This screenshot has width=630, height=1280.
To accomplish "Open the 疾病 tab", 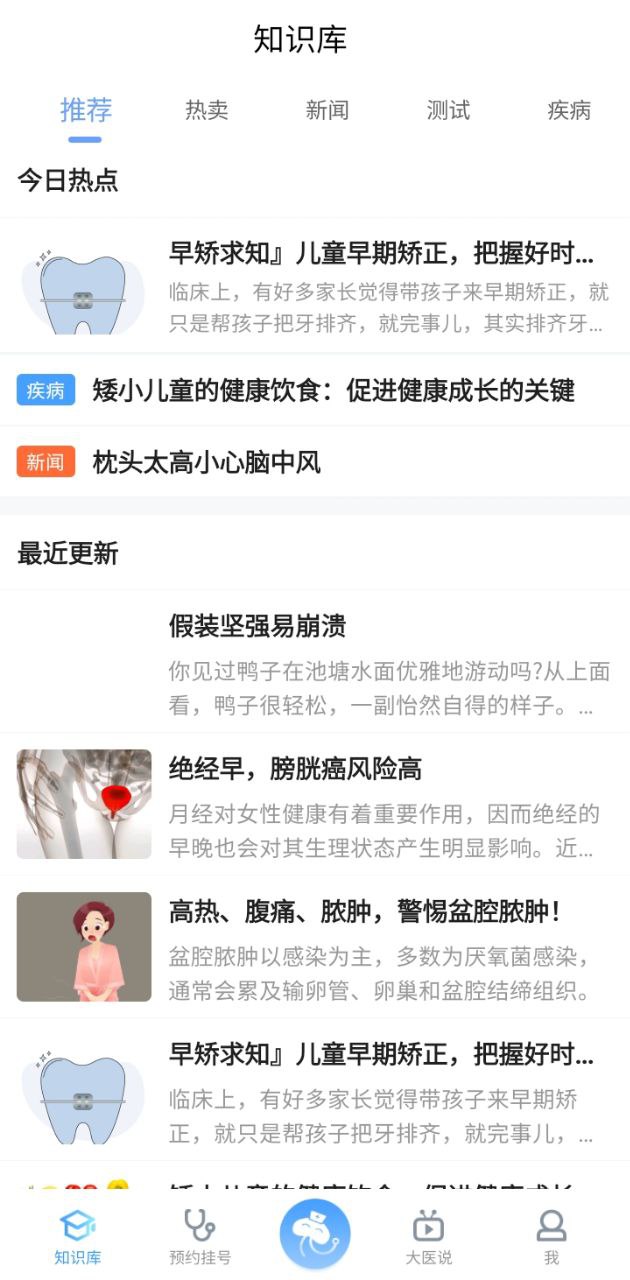I will tap(568, 110).
